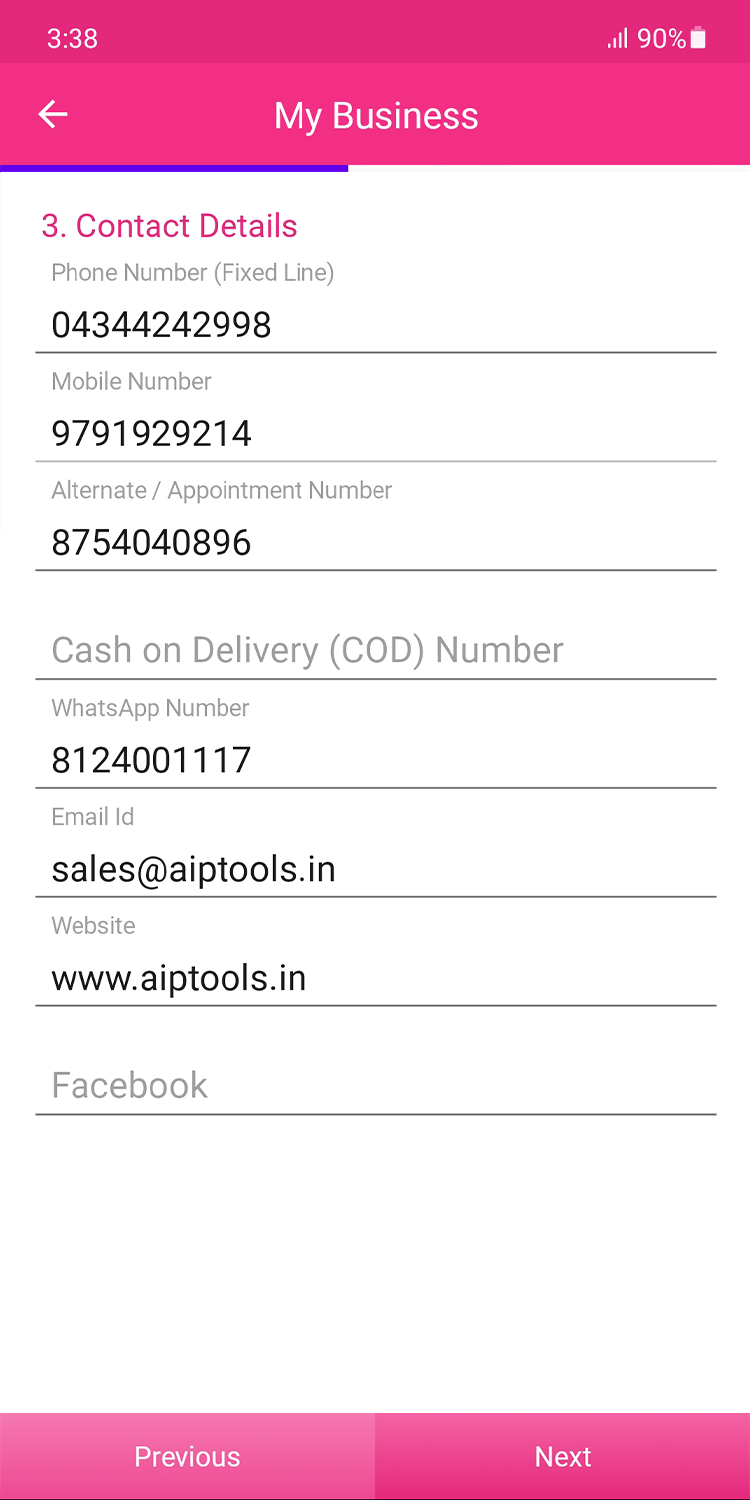Edit the fixed line phone number field
The width and height of the screenshot is (750, 1500).
pyautogui.click(x=375, y=325)
